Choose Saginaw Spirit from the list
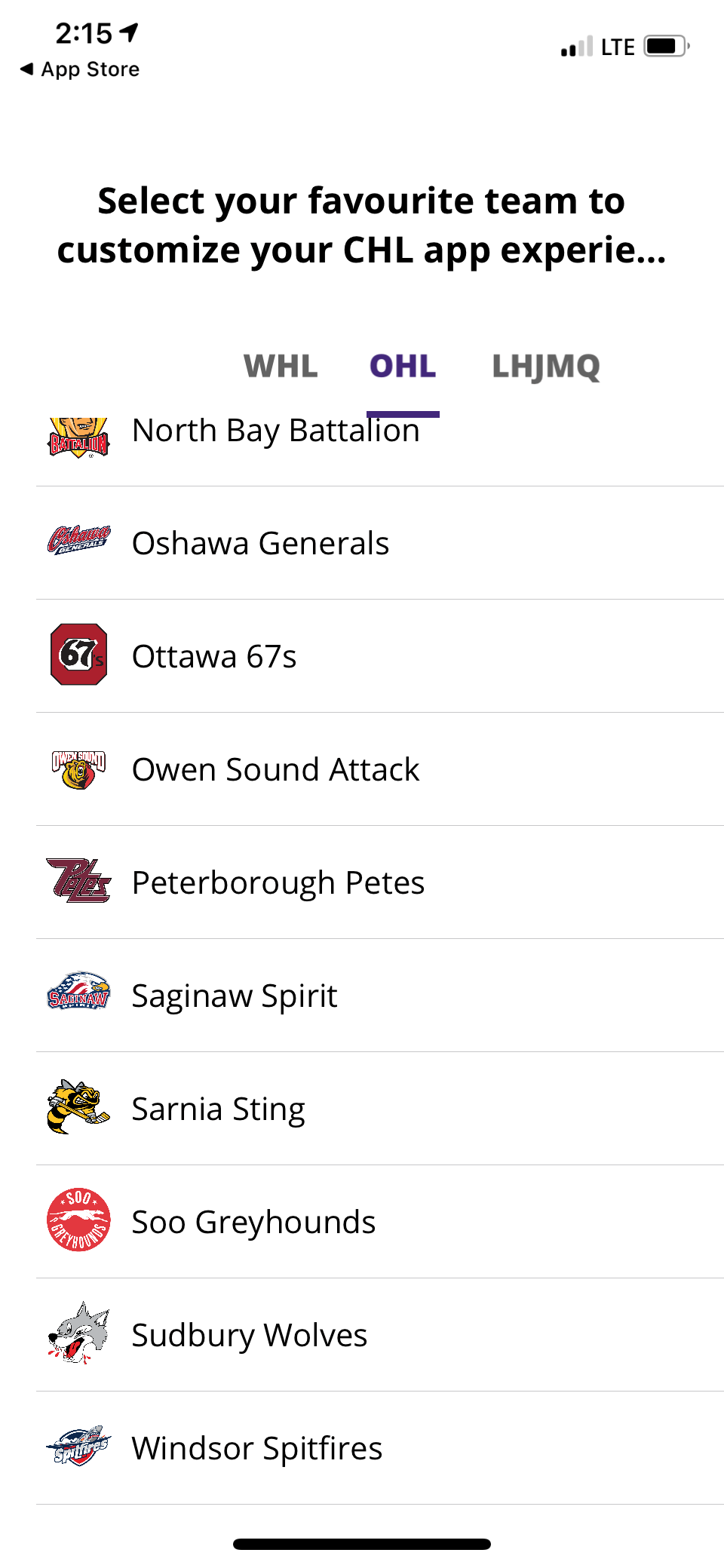The image size is (724, 1568). [x=234, y=996]
